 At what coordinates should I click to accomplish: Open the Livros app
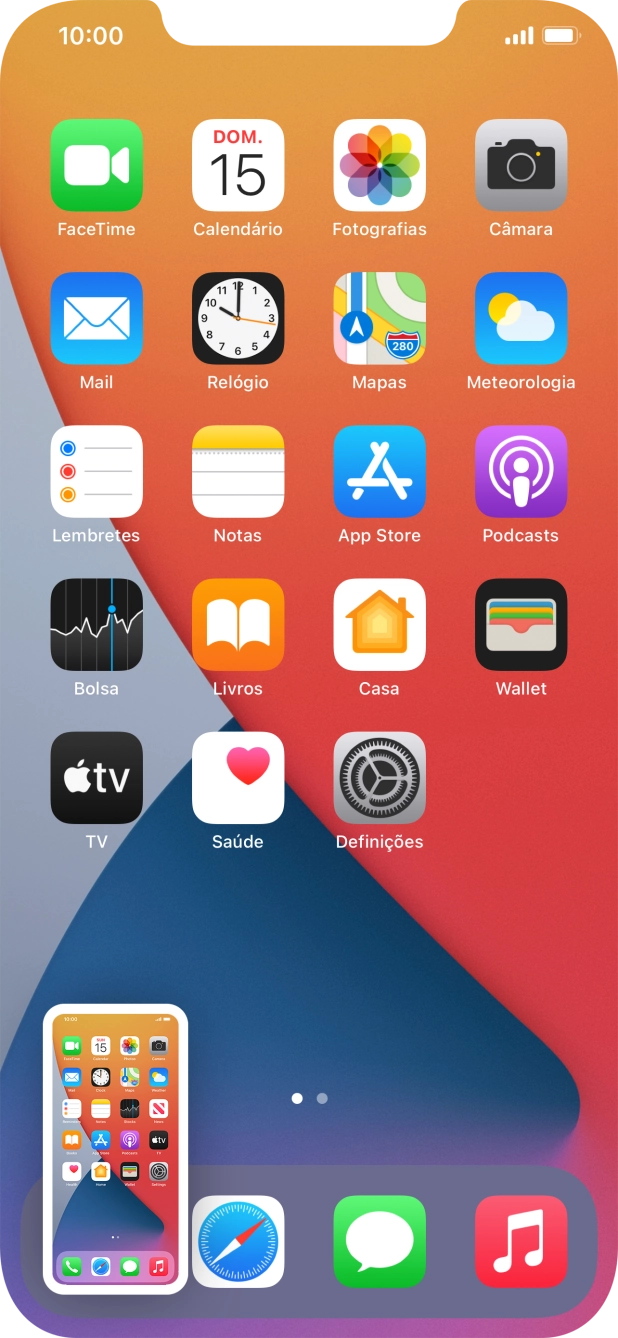point(238,624)
